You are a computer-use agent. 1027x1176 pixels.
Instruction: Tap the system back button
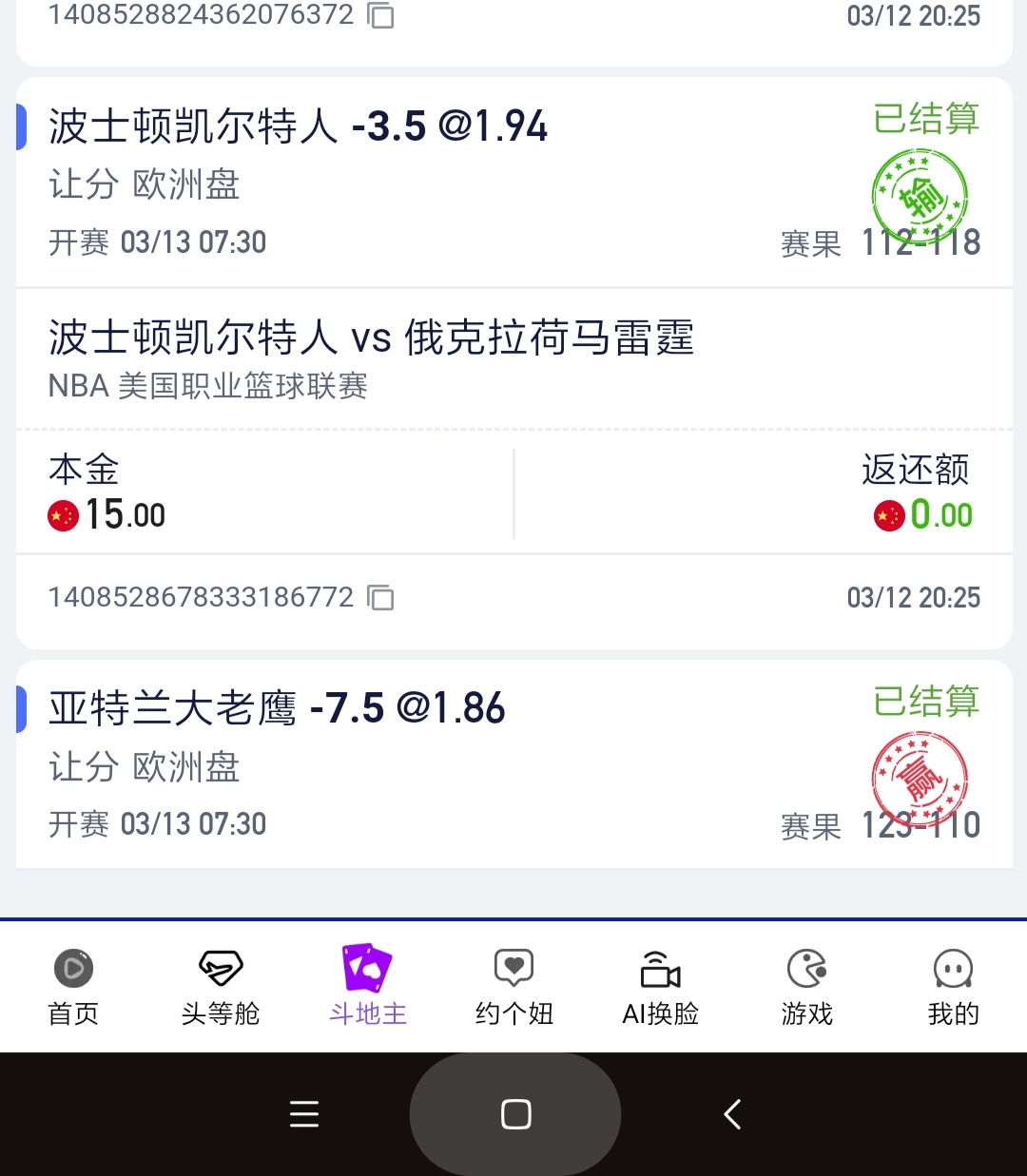point(732,1114)
